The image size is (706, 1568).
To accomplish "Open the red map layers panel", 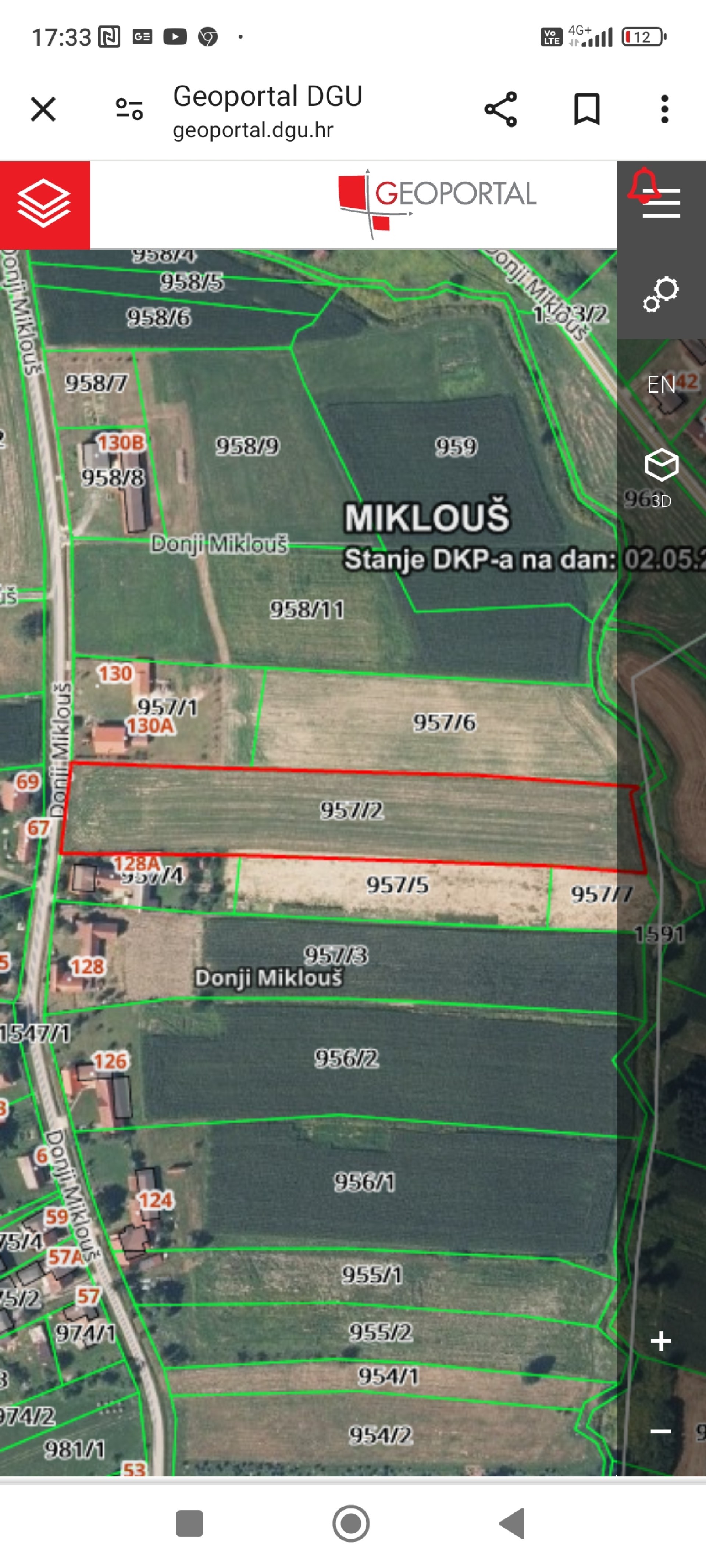I will (x=44, y=204).
